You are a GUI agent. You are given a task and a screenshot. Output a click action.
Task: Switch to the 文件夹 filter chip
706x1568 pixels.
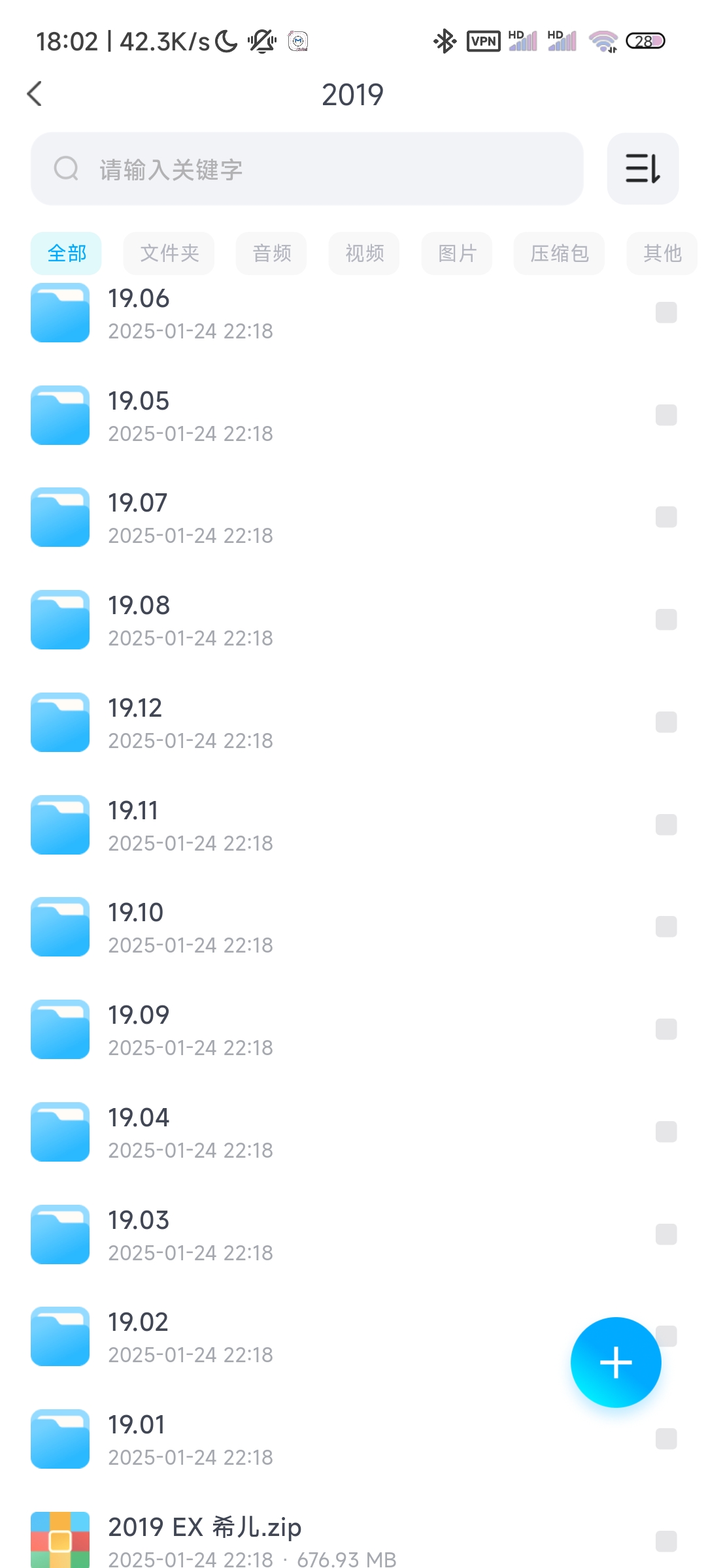point(169,253)
